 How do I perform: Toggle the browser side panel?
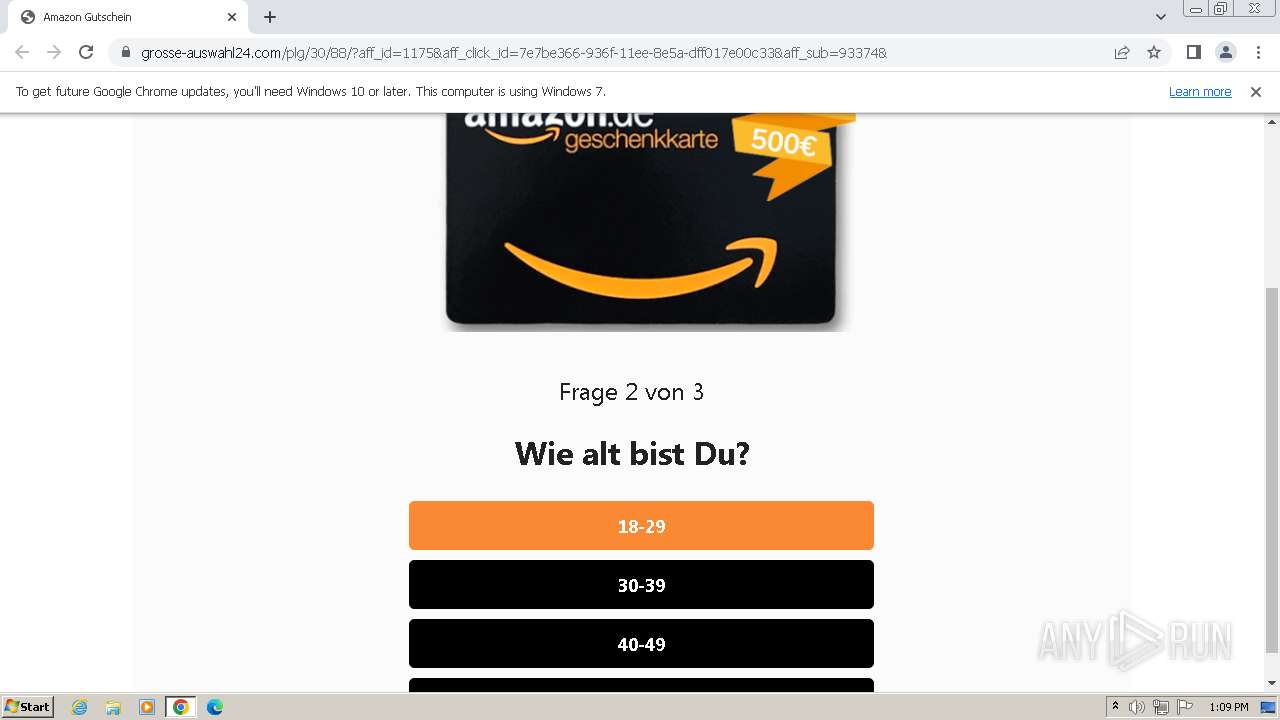point(1193,52)
